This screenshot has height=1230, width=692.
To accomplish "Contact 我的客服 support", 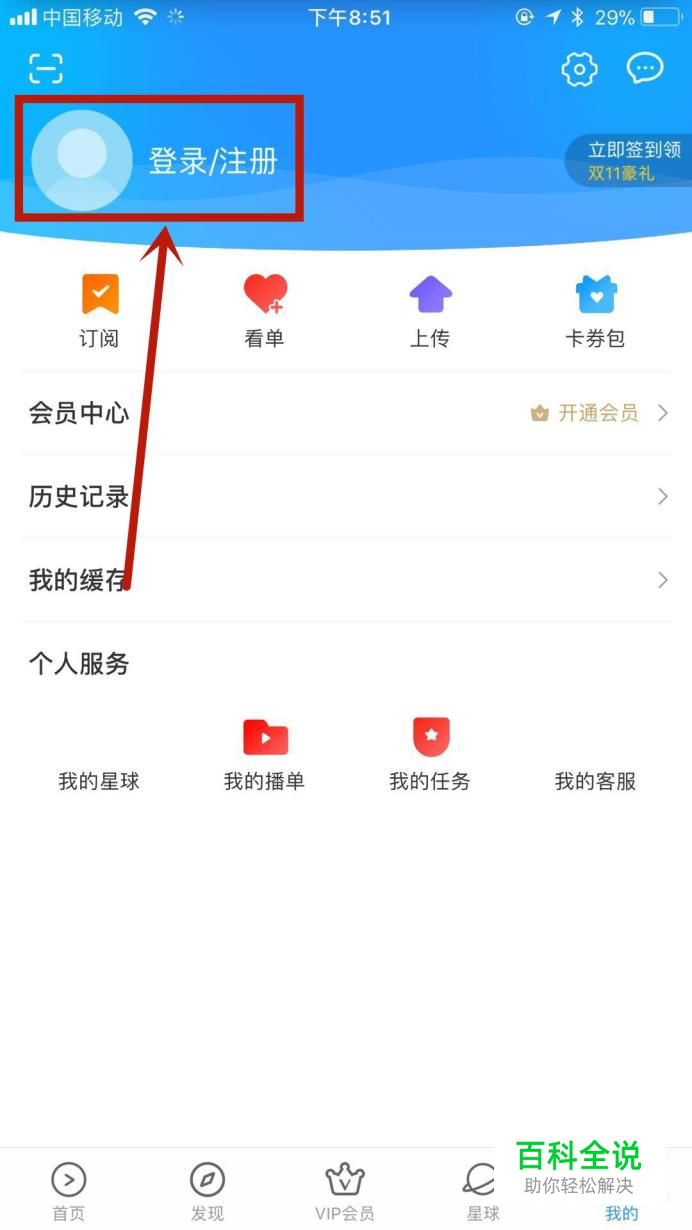I will pos(595,781).
